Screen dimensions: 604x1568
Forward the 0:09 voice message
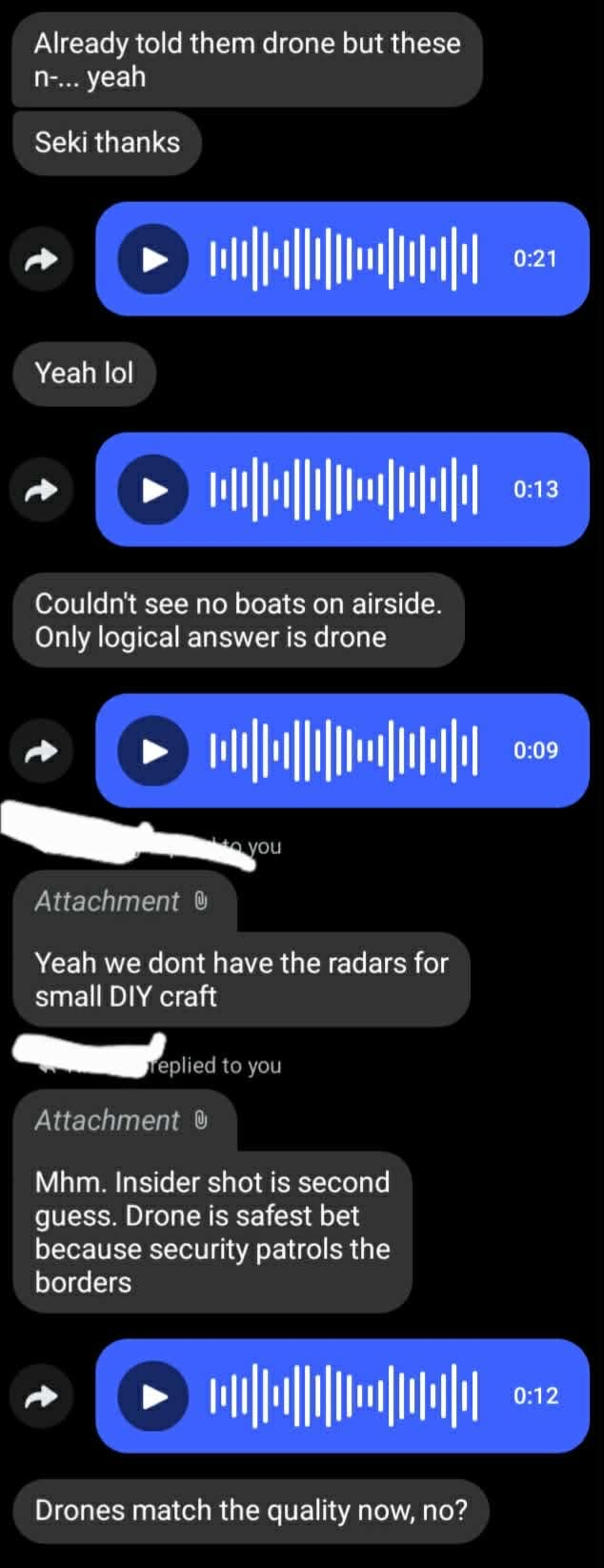click(41, 751)
